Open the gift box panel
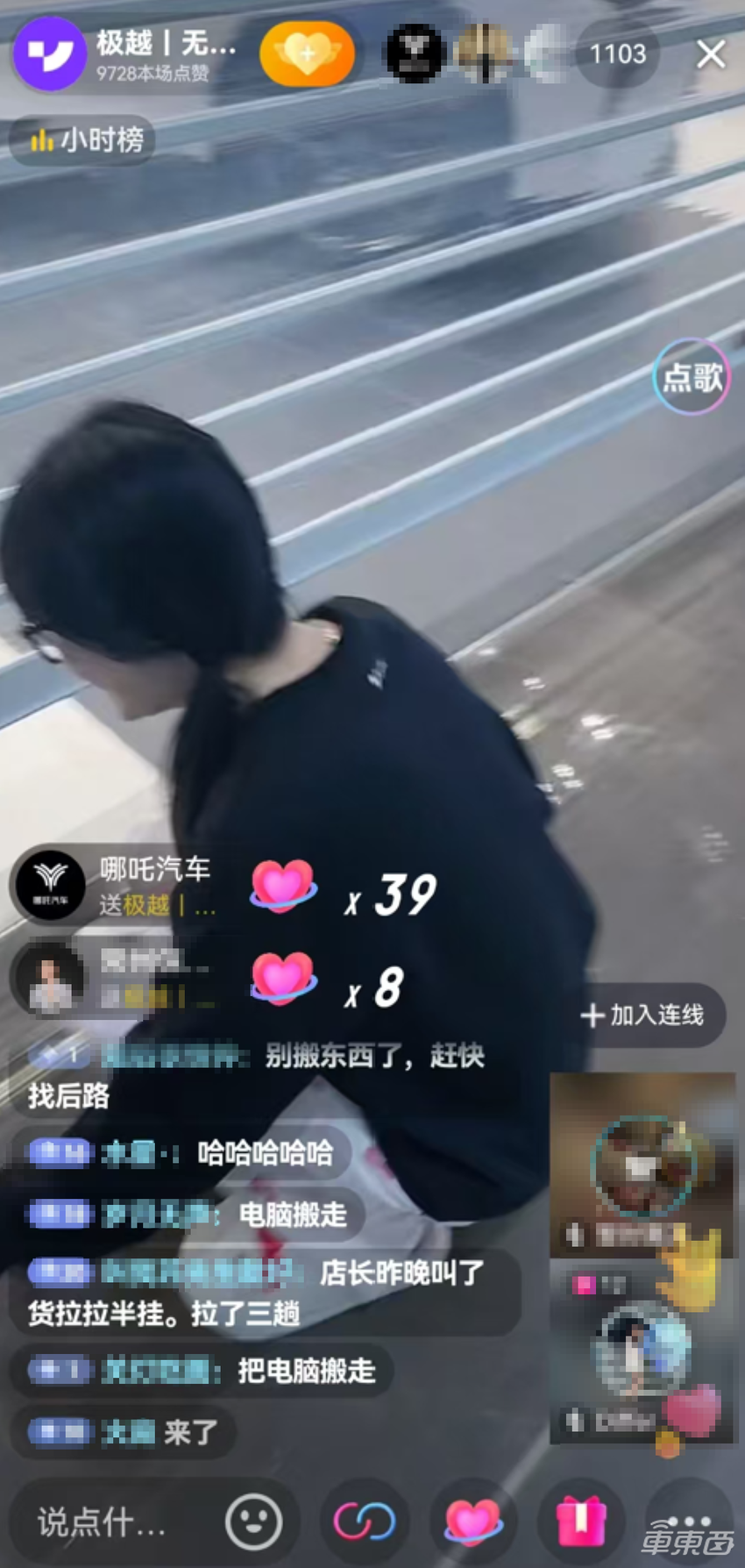The width and height of the screenshot is (745, 1568). tap(578, 1523)
